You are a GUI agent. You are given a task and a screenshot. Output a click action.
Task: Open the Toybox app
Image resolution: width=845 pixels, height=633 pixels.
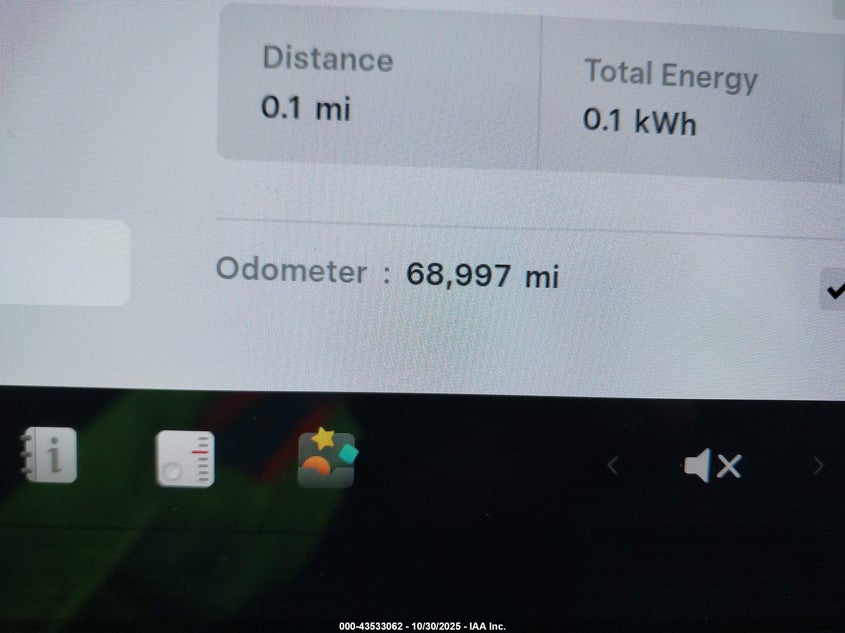pyautogui.click(x=327, y=459)
